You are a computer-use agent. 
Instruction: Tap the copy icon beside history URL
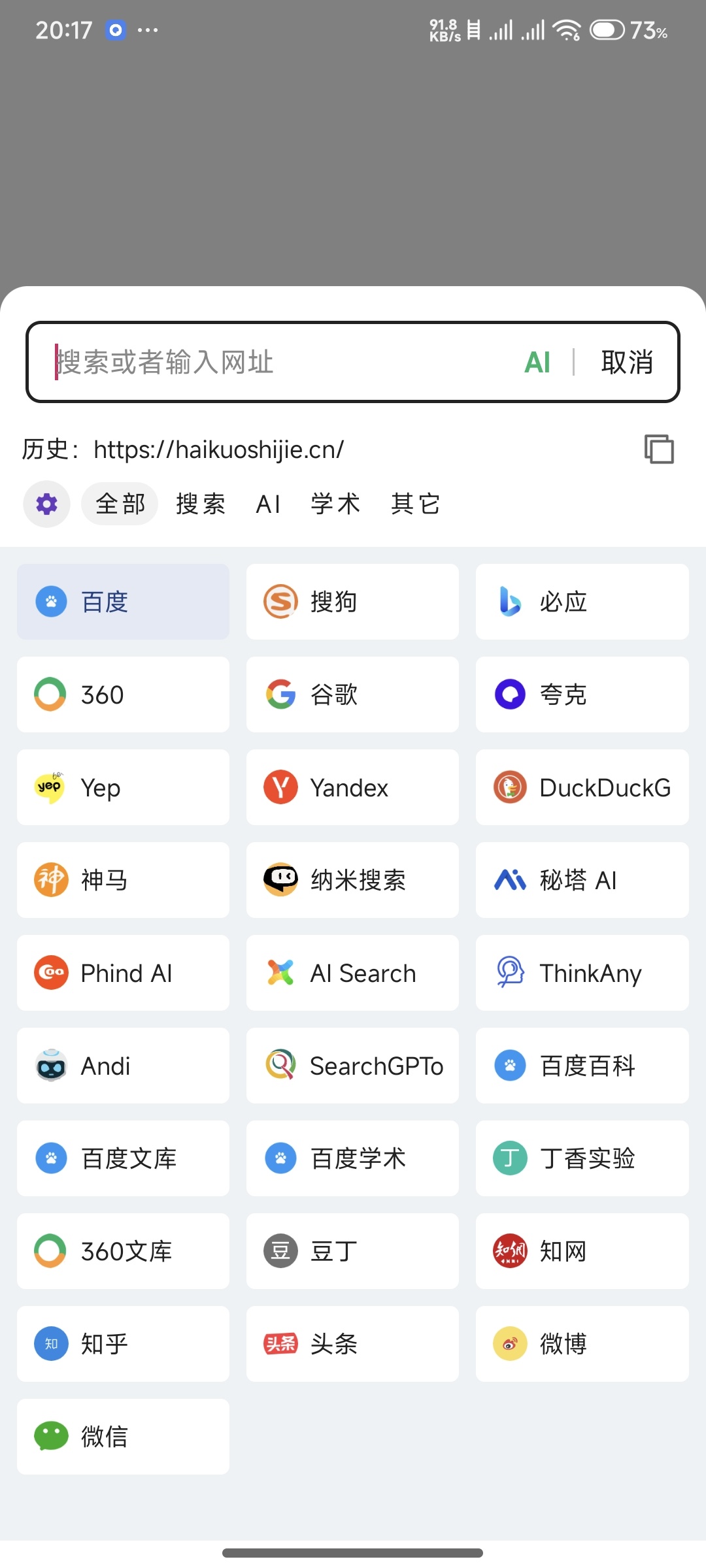click(659, 449)
